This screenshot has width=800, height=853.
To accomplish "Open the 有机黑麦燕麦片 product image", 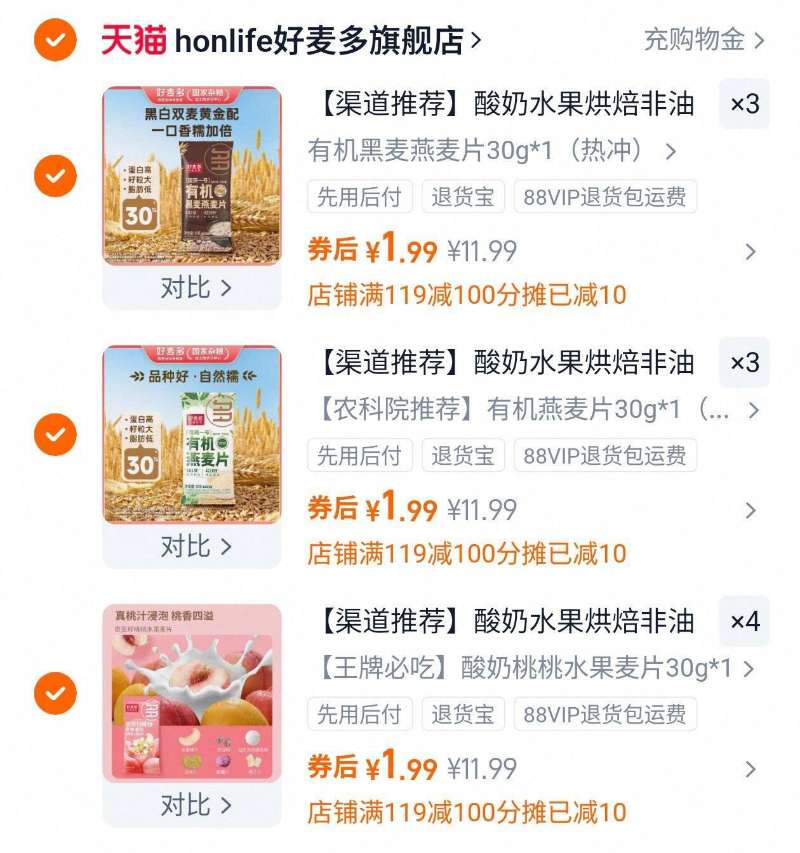I will pyautogui.click(x=192, y=176).
